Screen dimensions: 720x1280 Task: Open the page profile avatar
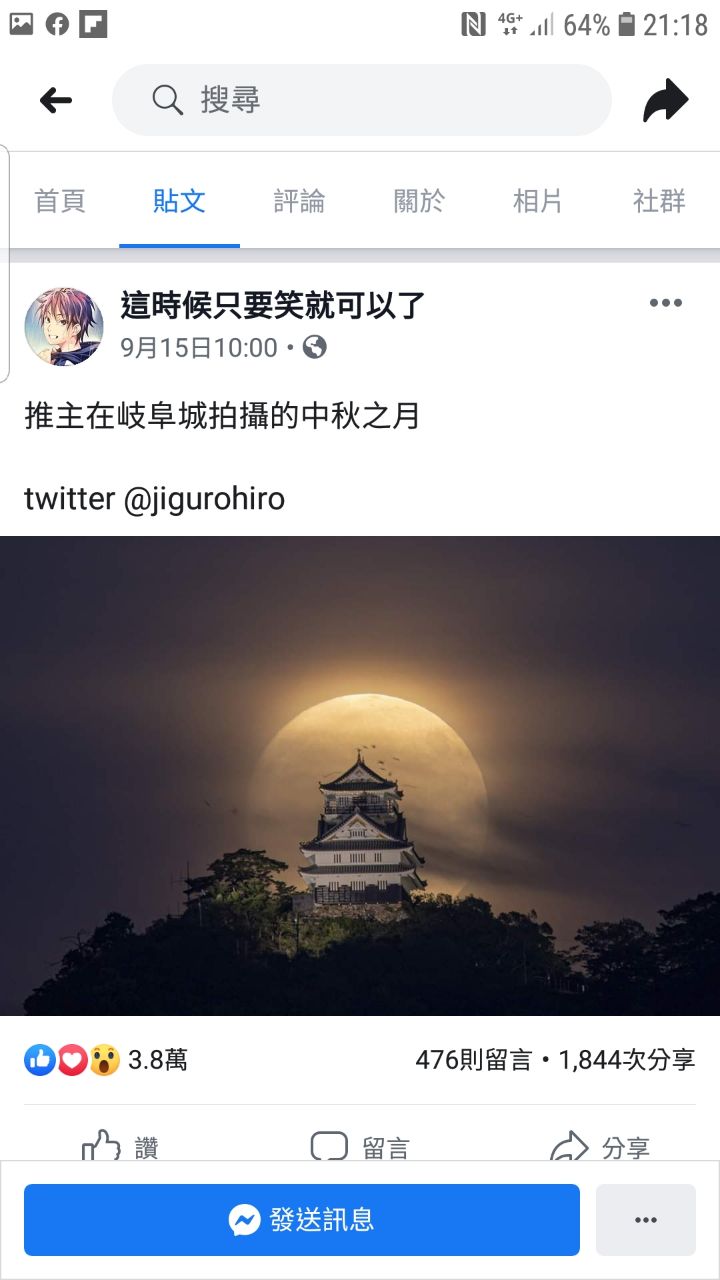[64, 326]
